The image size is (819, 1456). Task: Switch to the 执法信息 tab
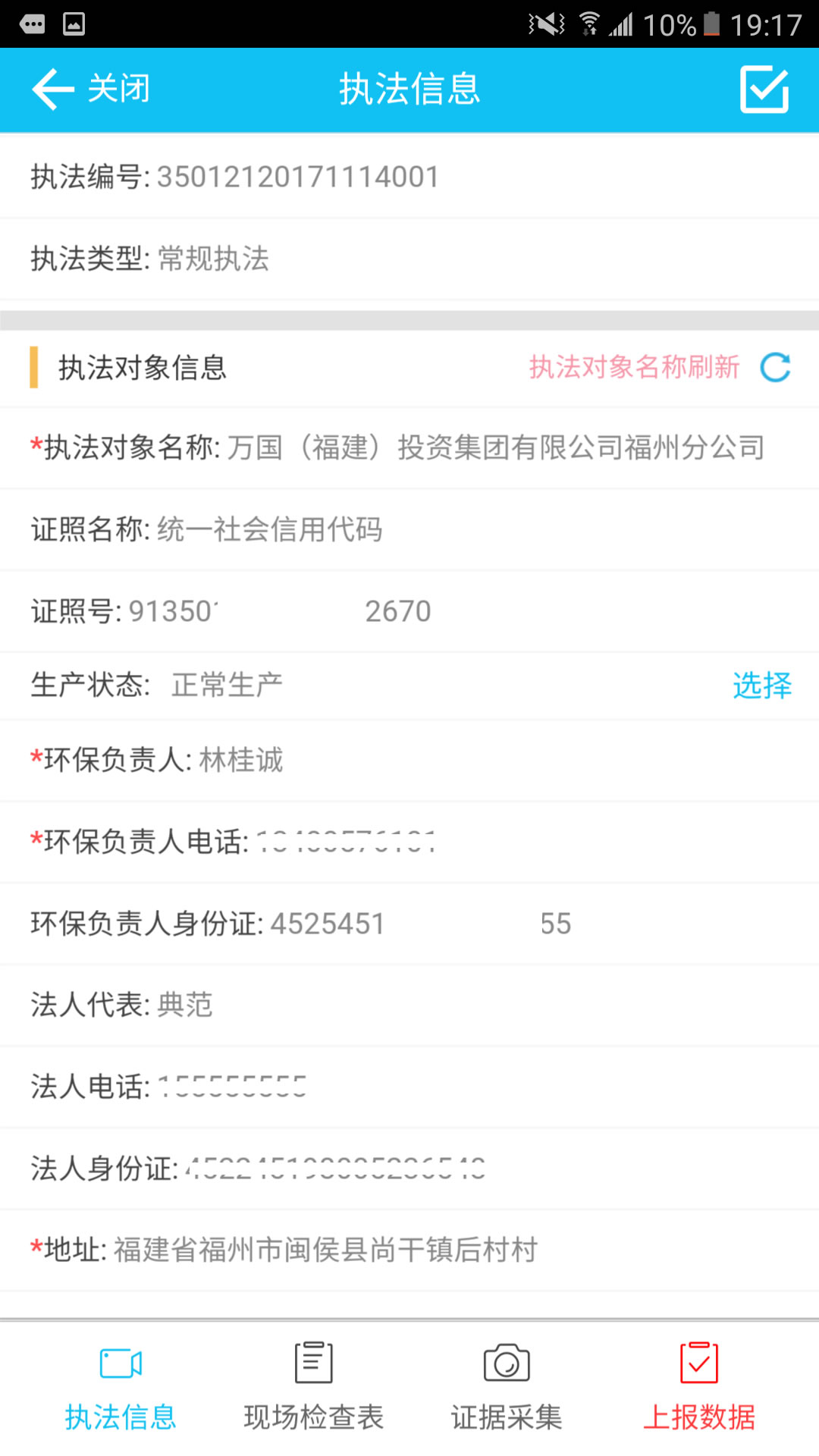[121, 1388]
